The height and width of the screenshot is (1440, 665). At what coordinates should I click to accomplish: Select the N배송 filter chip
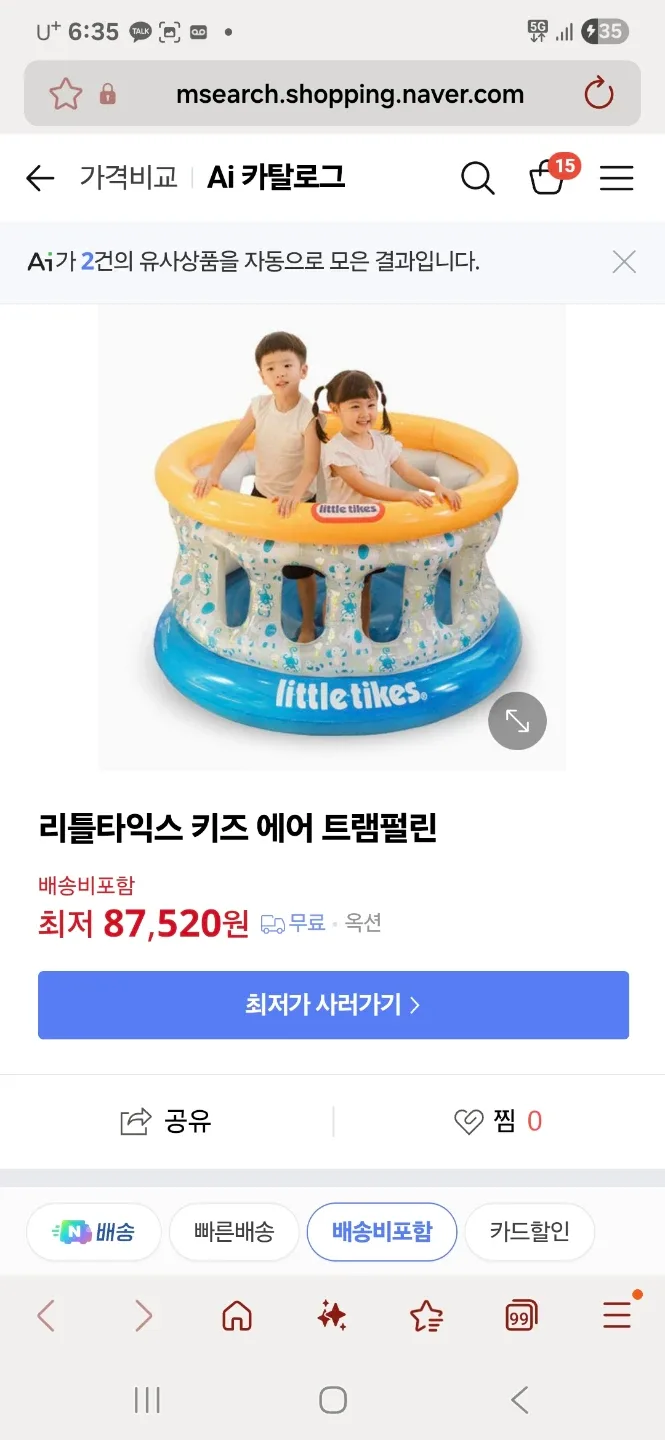(94, 1232)
